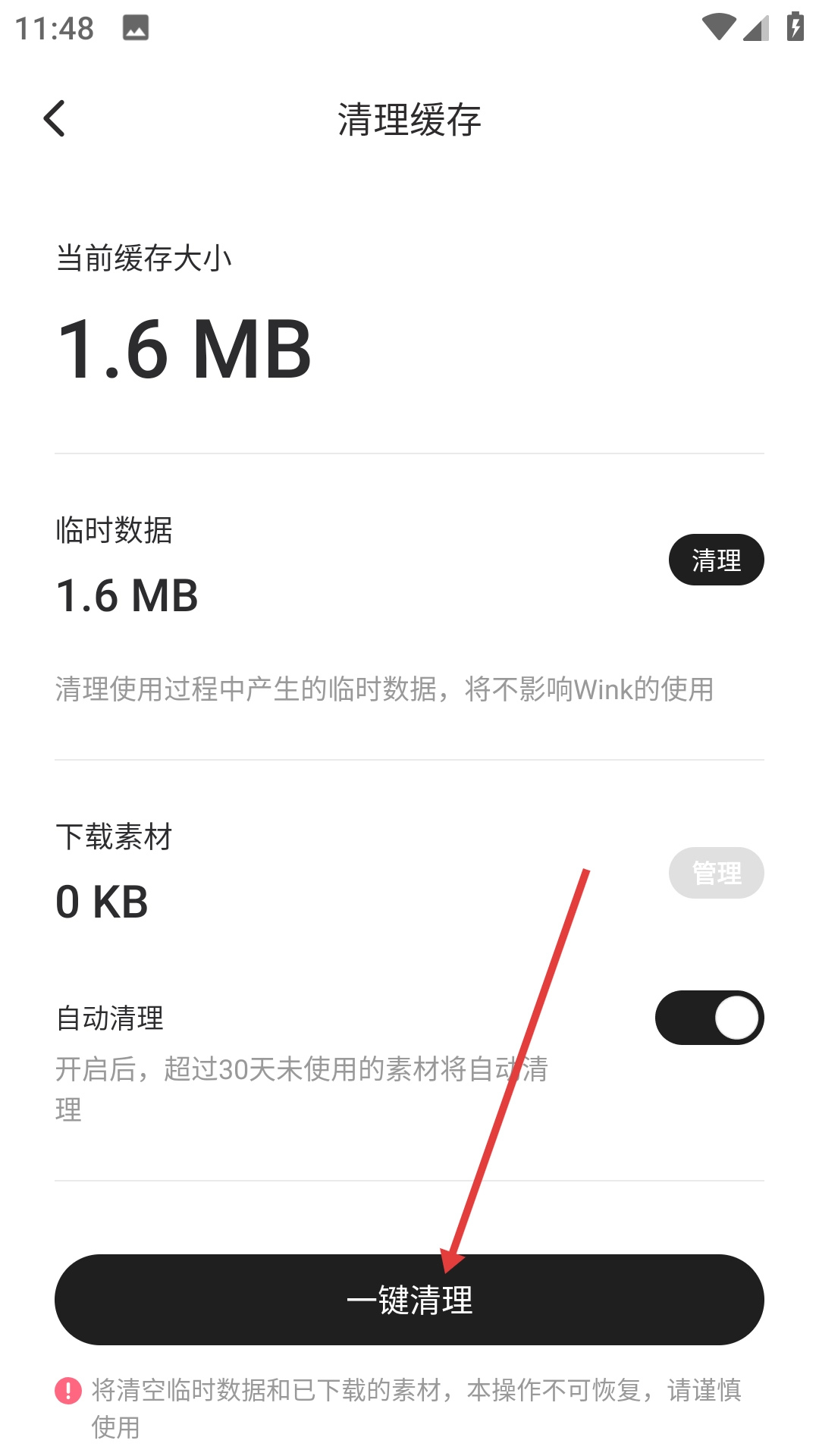Turn off the 自动清理 switch
This screenshot has height=1456, width=819.
click(x=709, y=1018)
